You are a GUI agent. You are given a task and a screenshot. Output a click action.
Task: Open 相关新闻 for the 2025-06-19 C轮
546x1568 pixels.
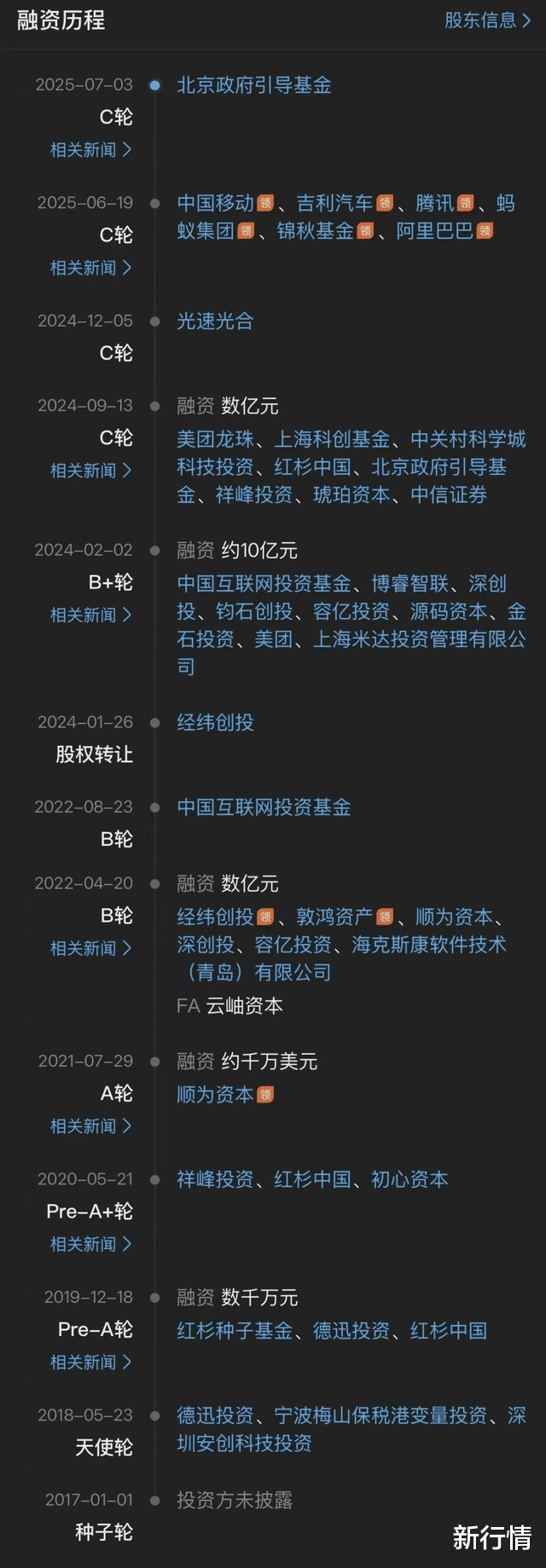90,268
